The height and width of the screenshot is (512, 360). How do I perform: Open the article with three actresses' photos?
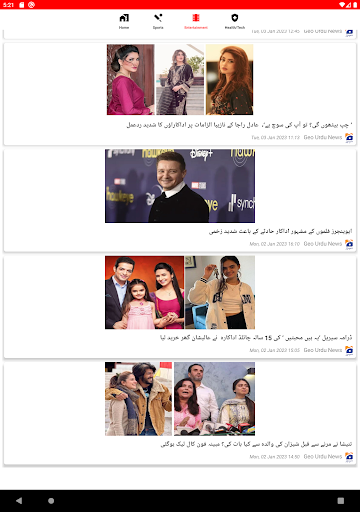point(180,94)
